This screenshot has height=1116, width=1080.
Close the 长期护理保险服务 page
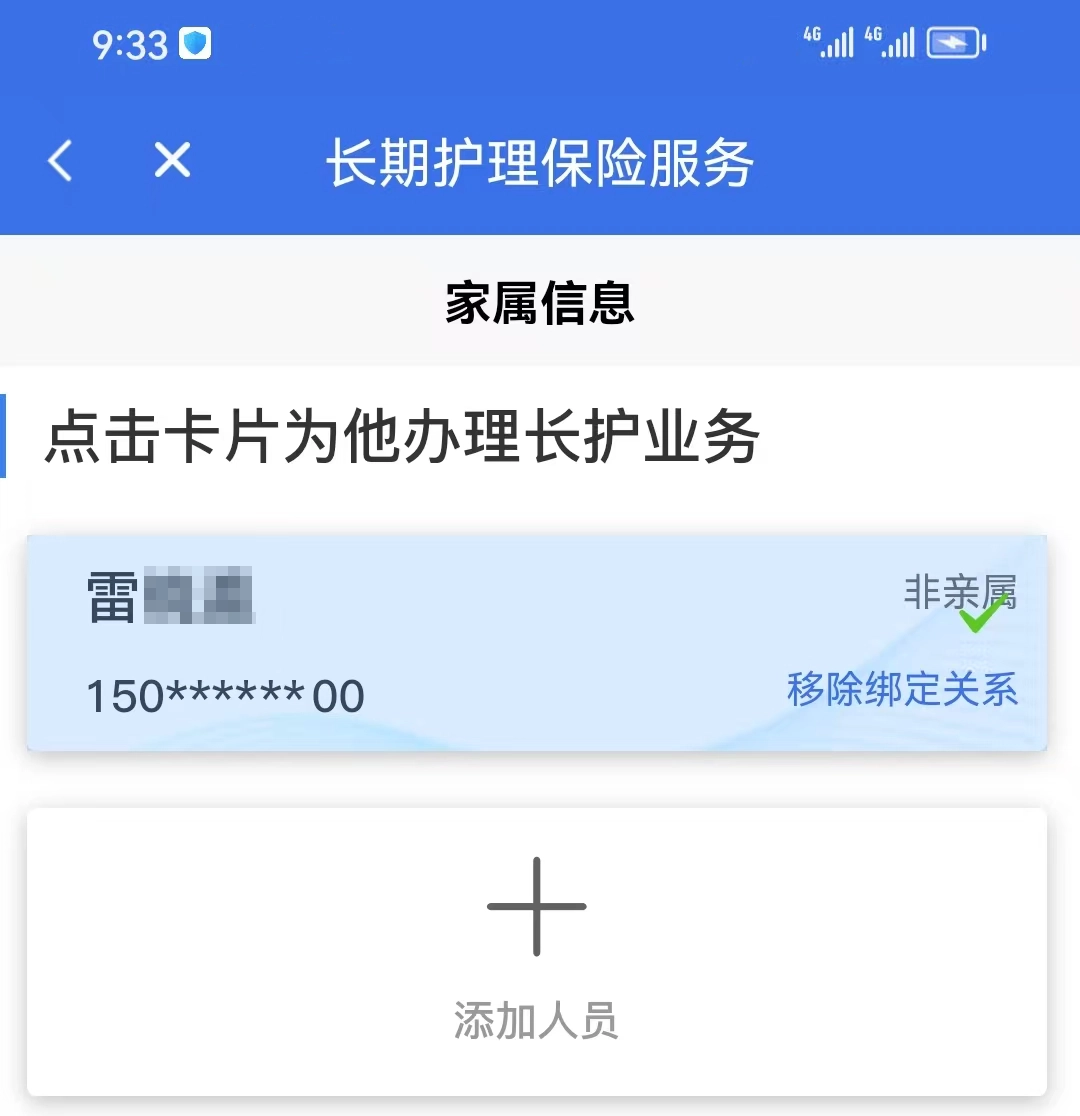click(172, 160)
